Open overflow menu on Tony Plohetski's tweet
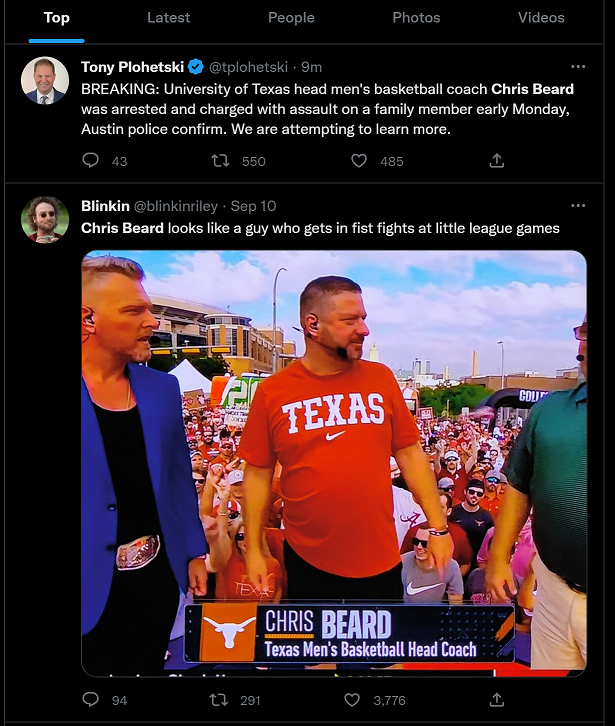615x726 pixels. [x=578, y=67]
